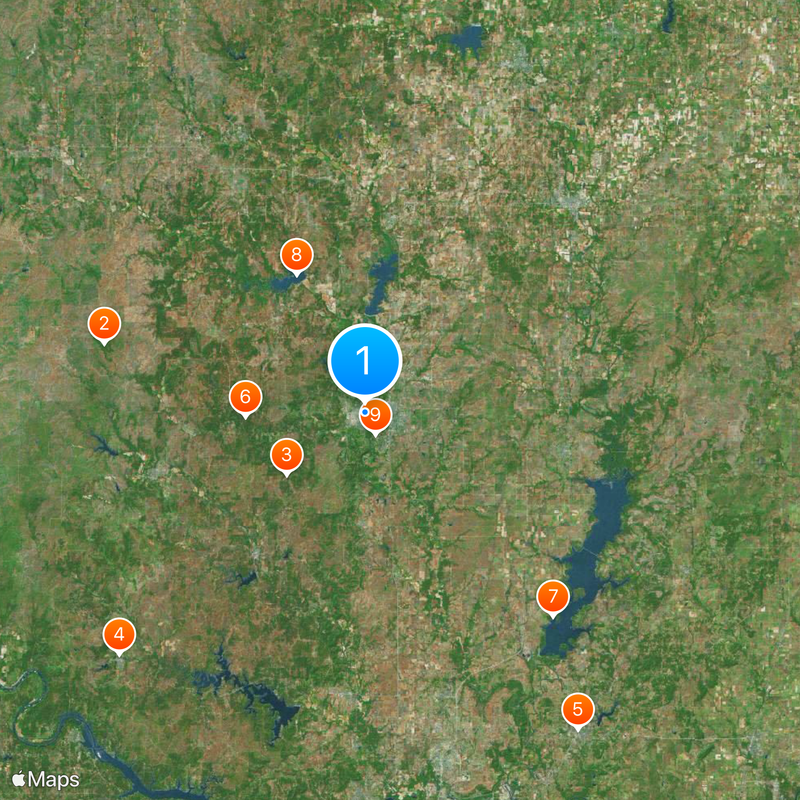Select map pin number 4
800x800 pixels.
tap(119, 634)
